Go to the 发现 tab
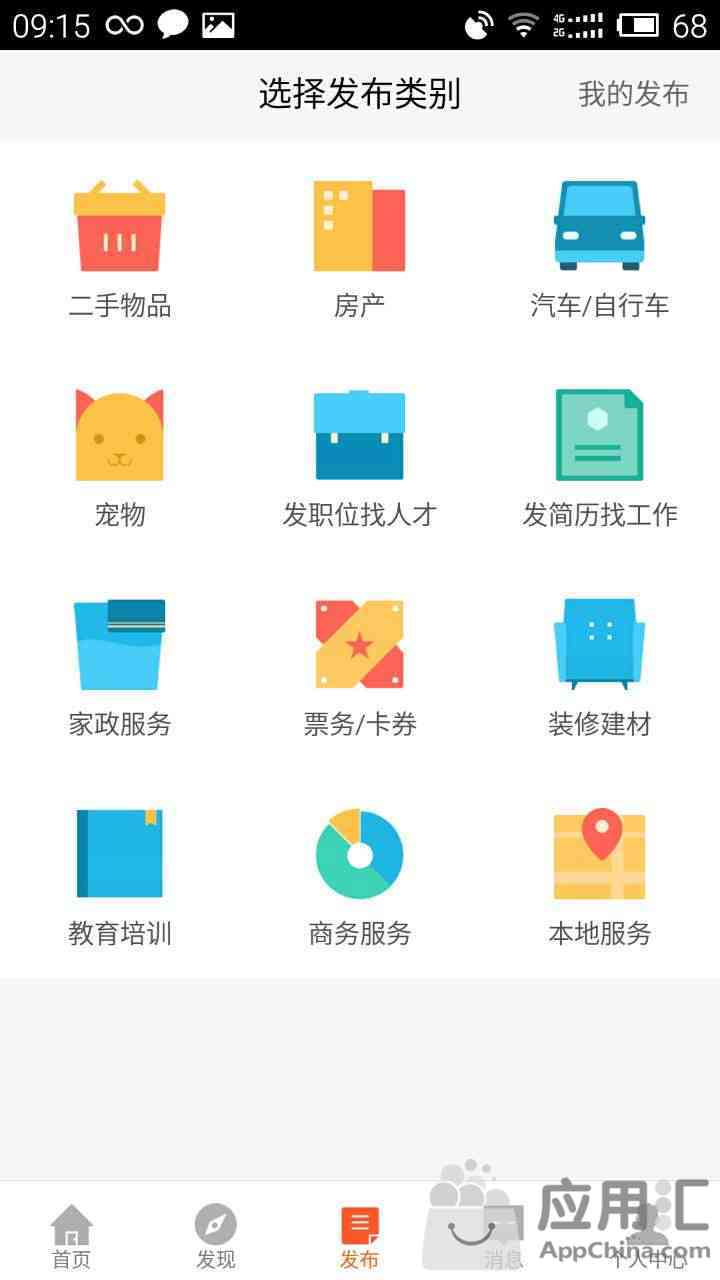The height and width of the screenshot is (1280, 720). (x=216, y=1236)
